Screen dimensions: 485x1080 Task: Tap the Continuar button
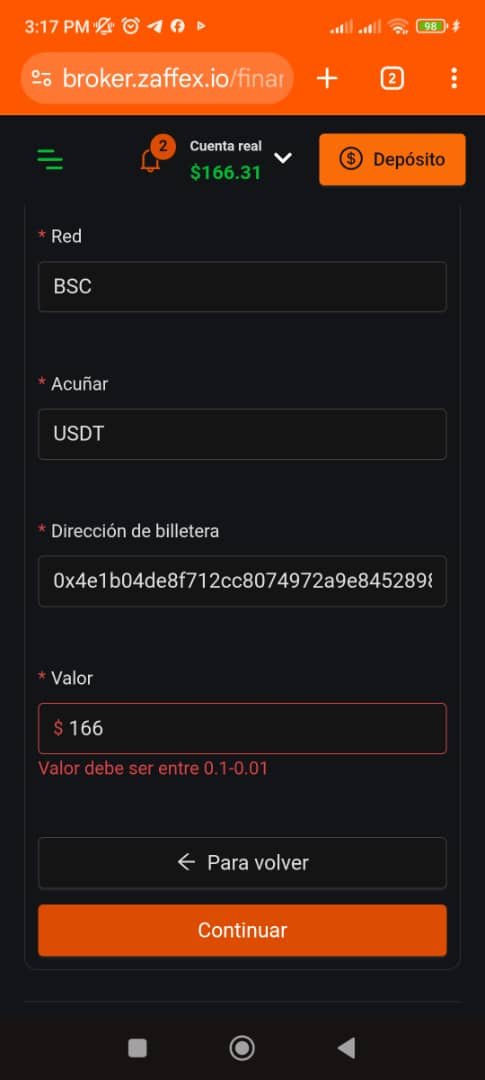pyautogui.click(x=242, y=931)
